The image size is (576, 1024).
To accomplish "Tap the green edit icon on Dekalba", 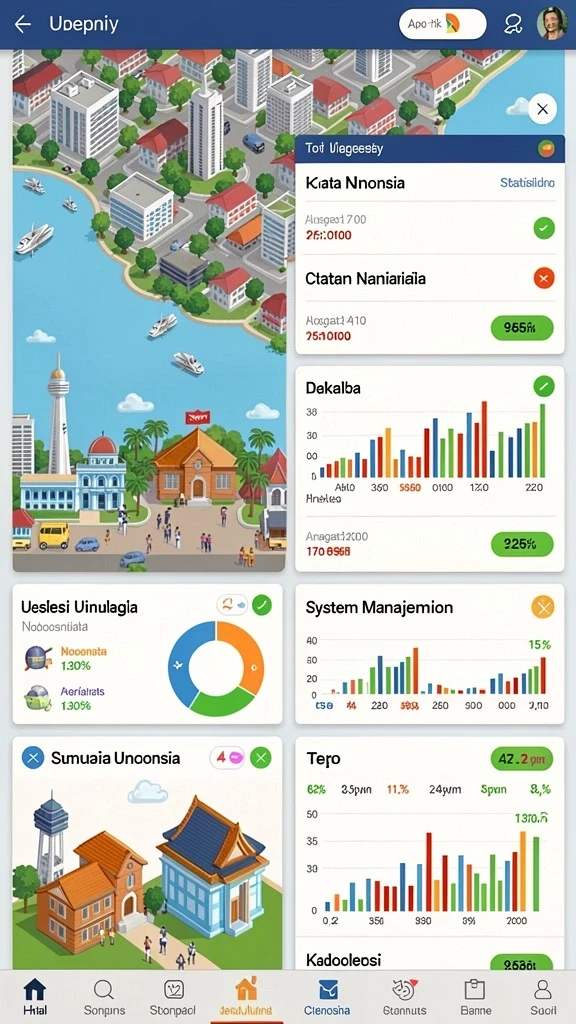I will click(543, 387).
